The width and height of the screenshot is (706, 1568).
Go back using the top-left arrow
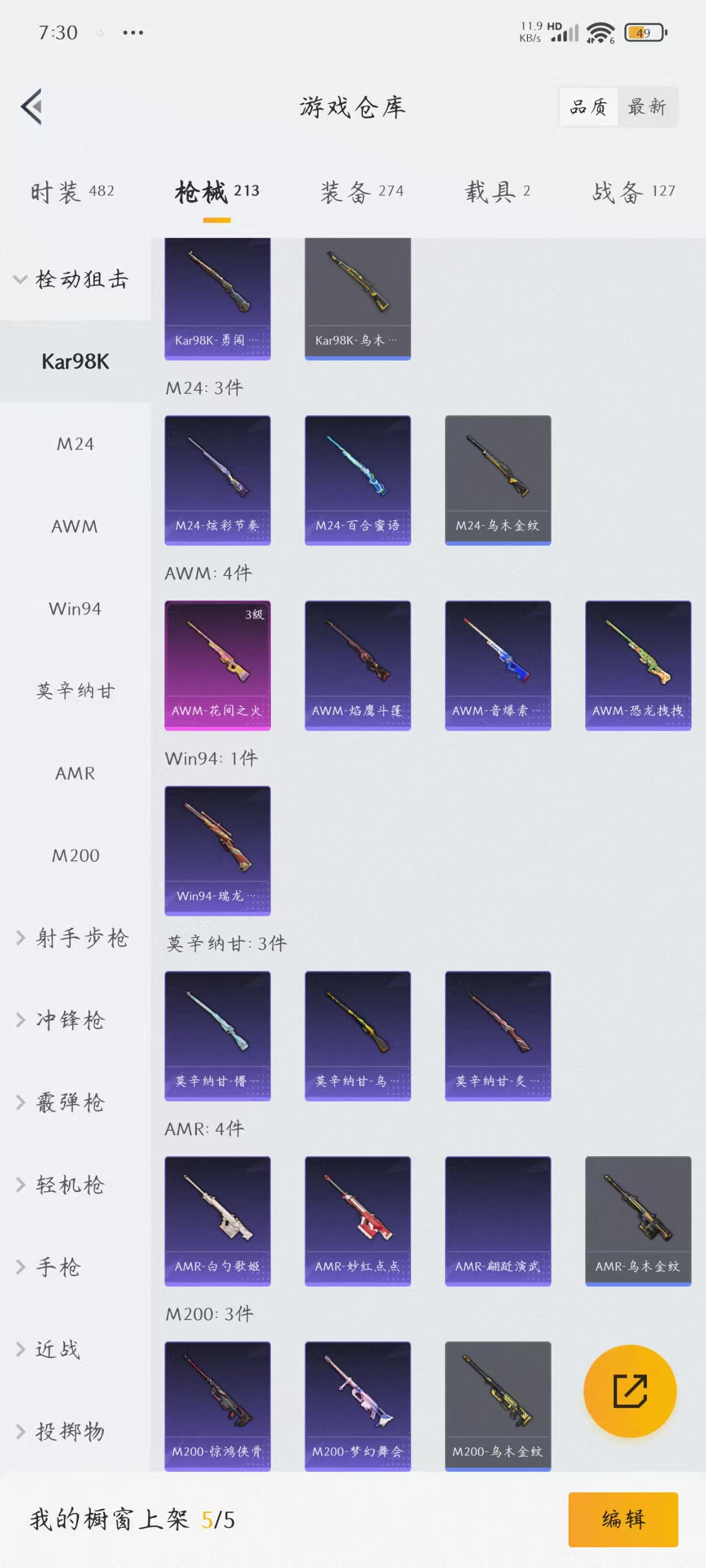(31, 106)
